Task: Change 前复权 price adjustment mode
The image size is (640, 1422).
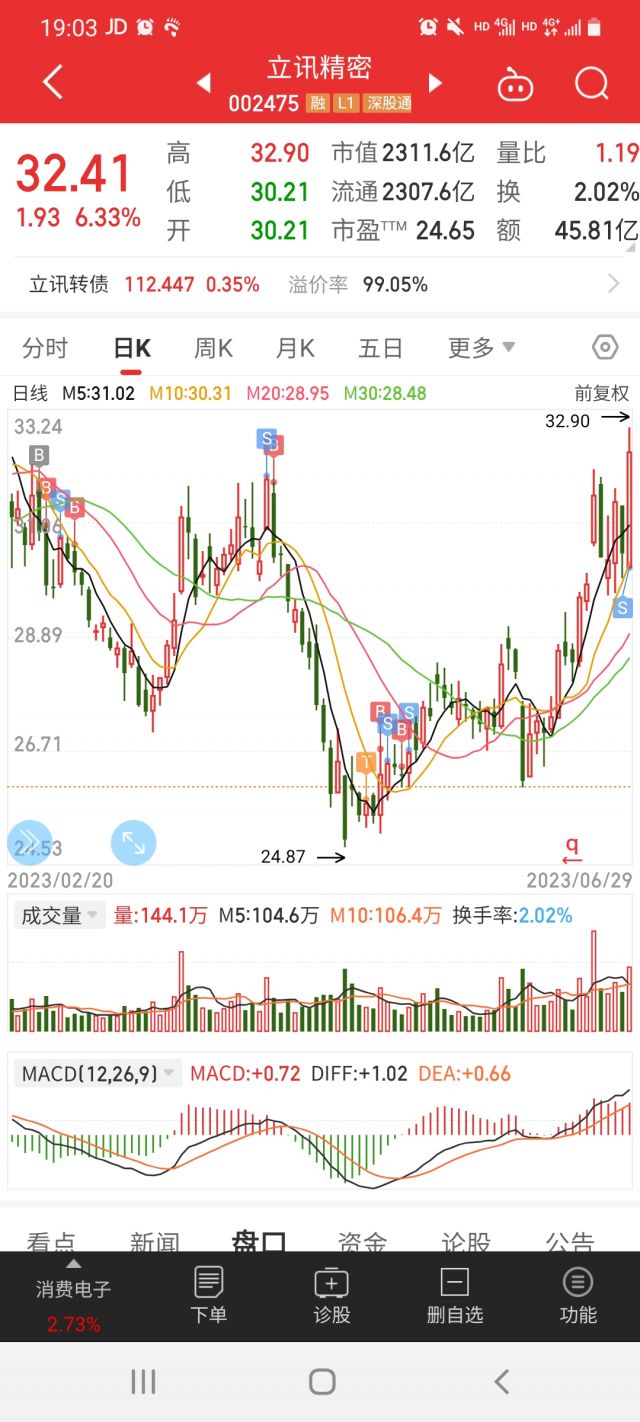Action: pyautogui.click(x=602, y=393)
